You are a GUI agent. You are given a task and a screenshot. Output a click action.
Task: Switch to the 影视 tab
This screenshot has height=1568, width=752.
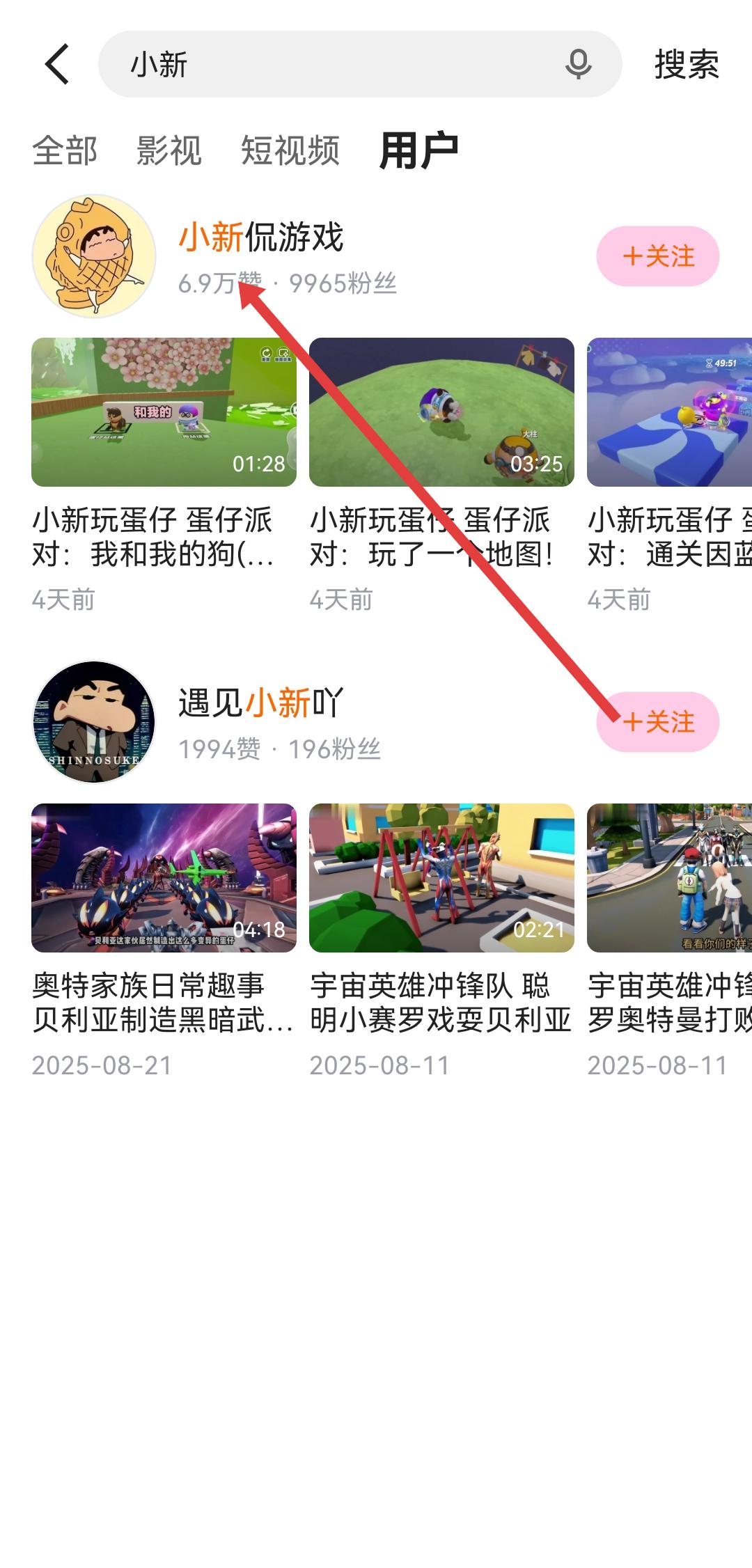coord(169,150)
